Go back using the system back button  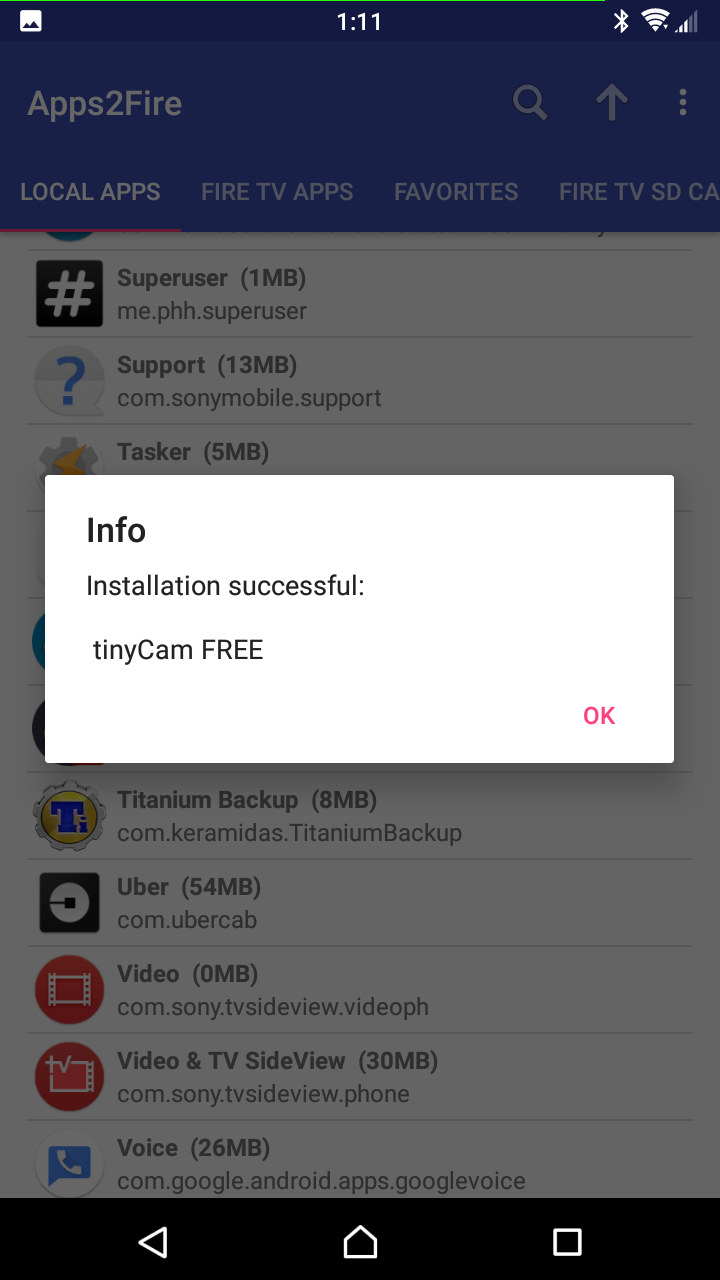tap(153, 1242)
